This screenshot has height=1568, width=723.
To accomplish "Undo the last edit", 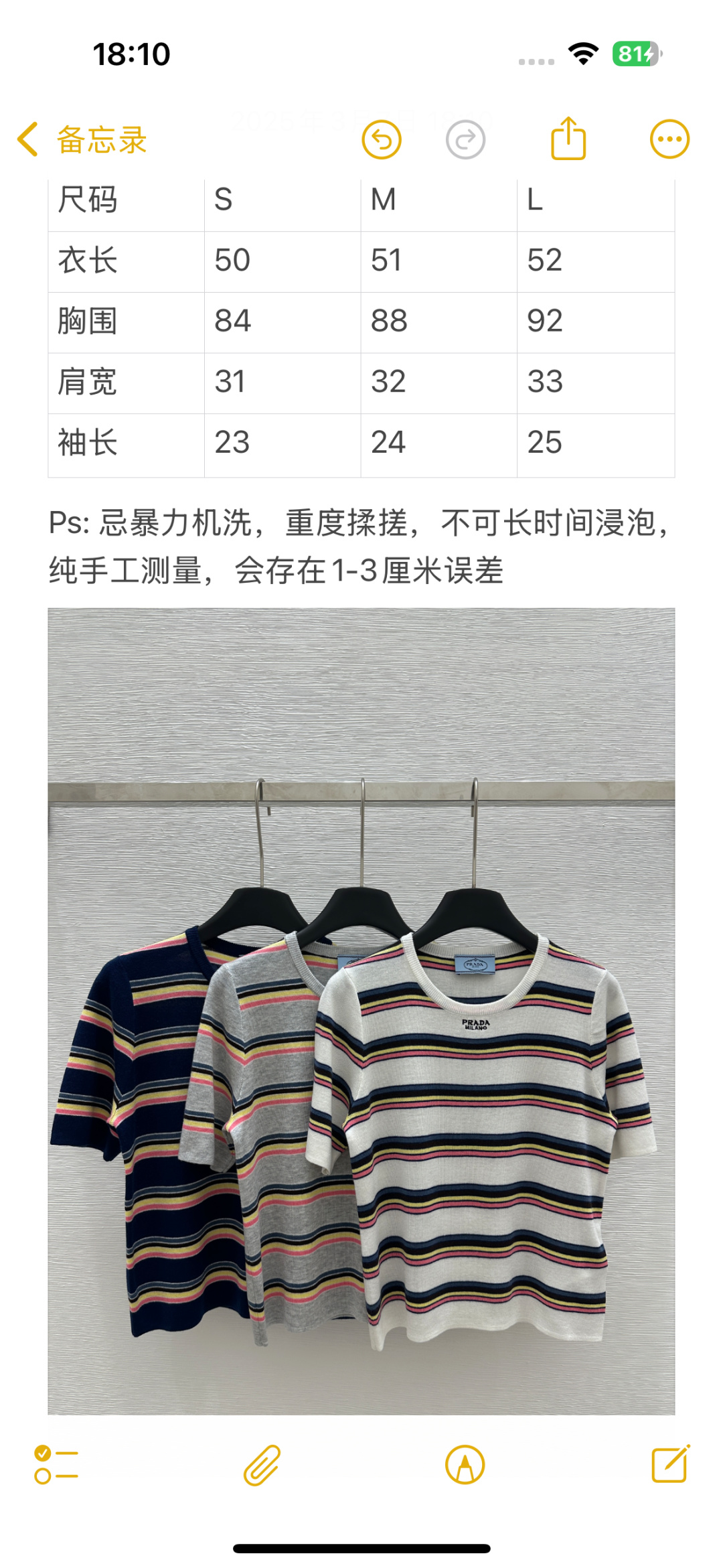I will pos(382,140).
